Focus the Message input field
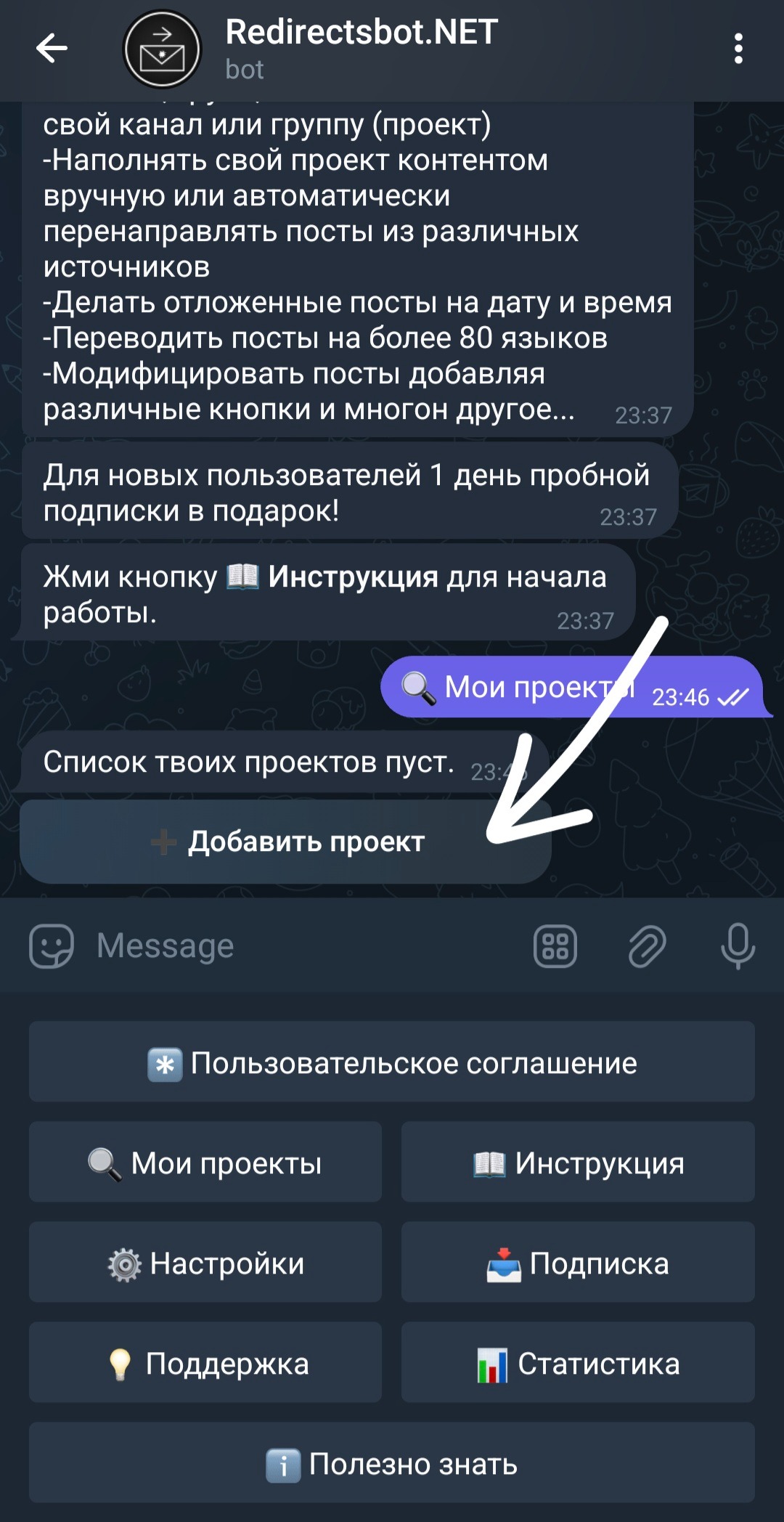Screen dimensions: 784x1522 pyautogui.click(x=305, y=946)
